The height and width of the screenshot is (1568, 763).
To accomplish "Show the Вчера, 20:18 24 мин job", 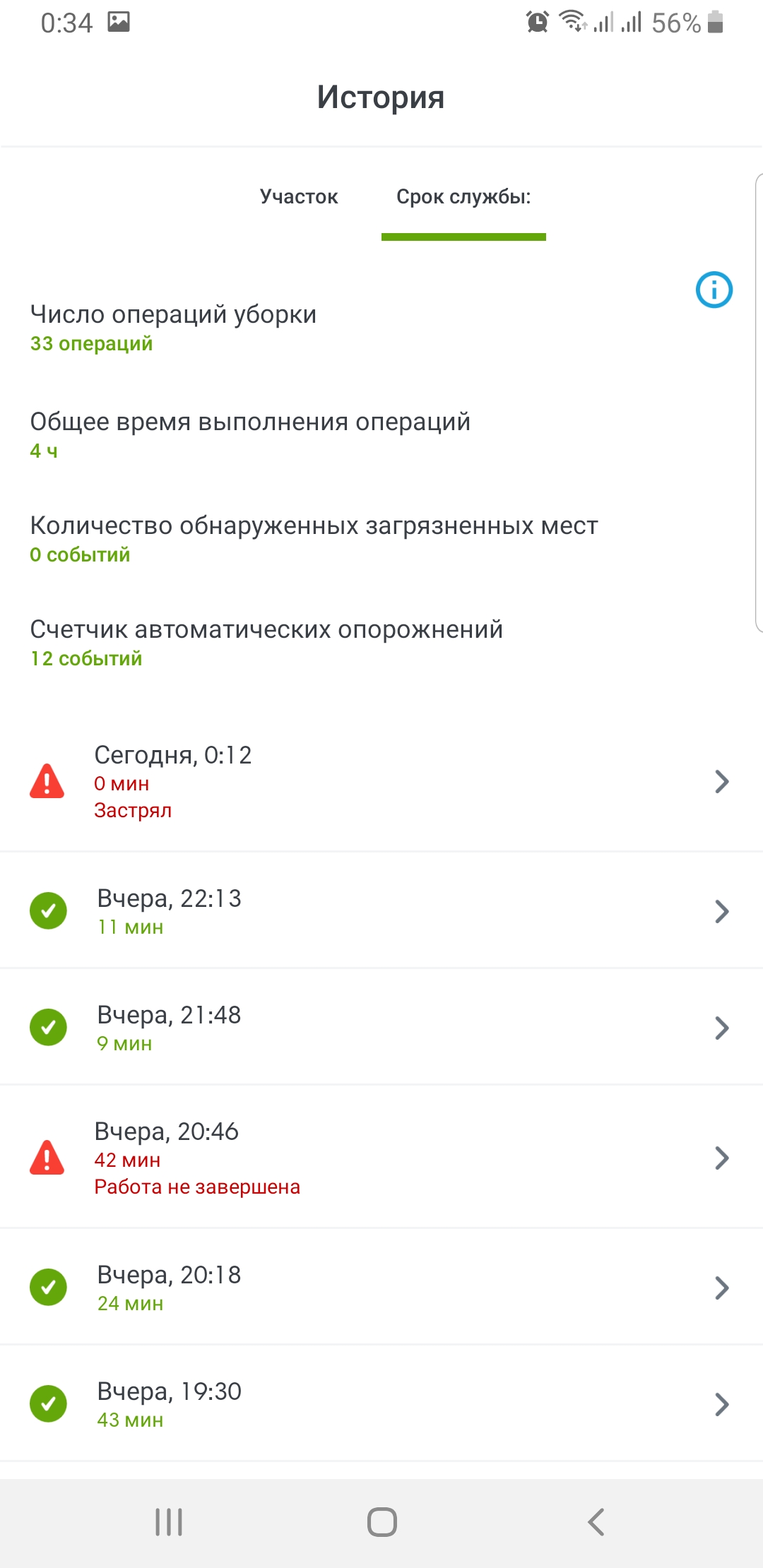I will tap(381, 1288).
